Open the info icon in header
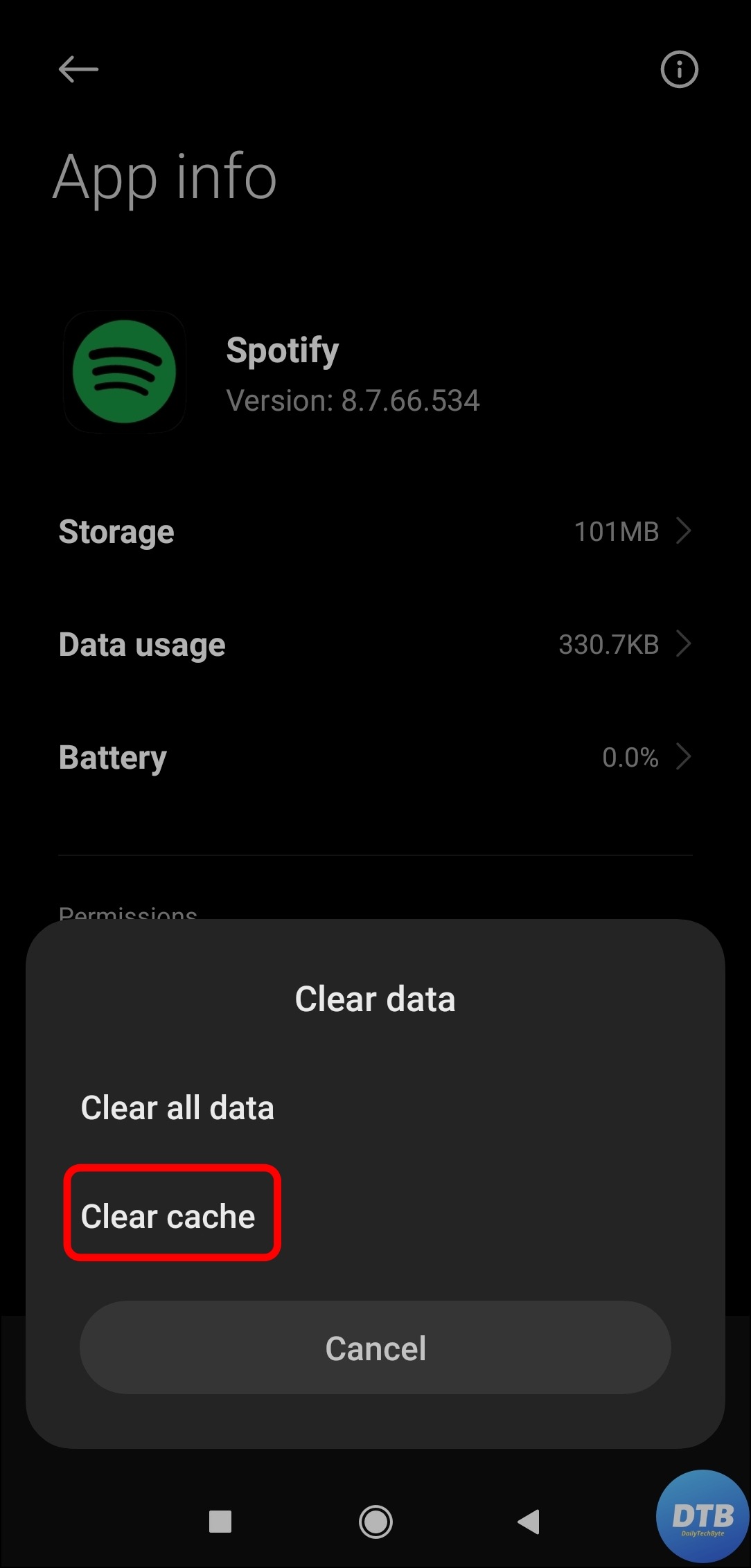 pos(679,69)
